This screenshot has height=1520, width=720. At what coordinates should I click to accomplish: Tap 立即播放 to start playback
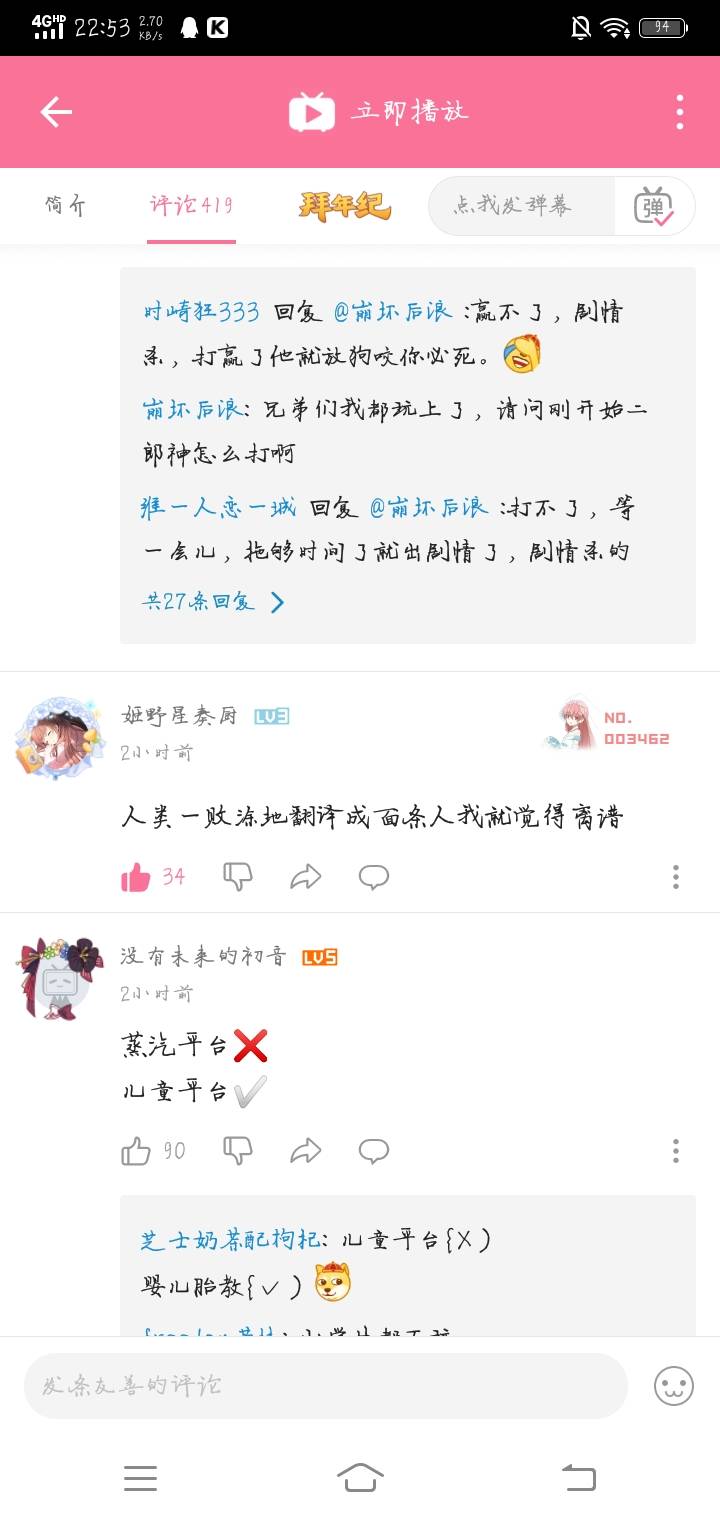380,112
